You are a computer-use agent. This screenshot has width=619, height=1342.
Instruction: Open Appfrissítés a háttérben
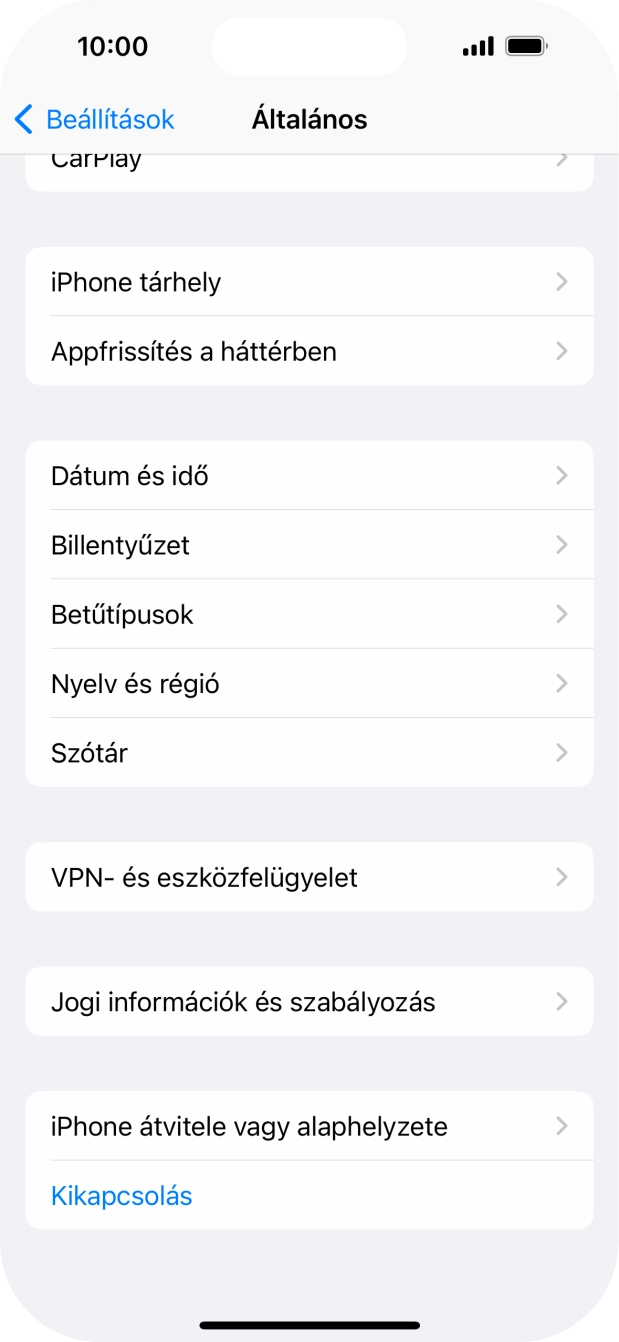point(308,351)
